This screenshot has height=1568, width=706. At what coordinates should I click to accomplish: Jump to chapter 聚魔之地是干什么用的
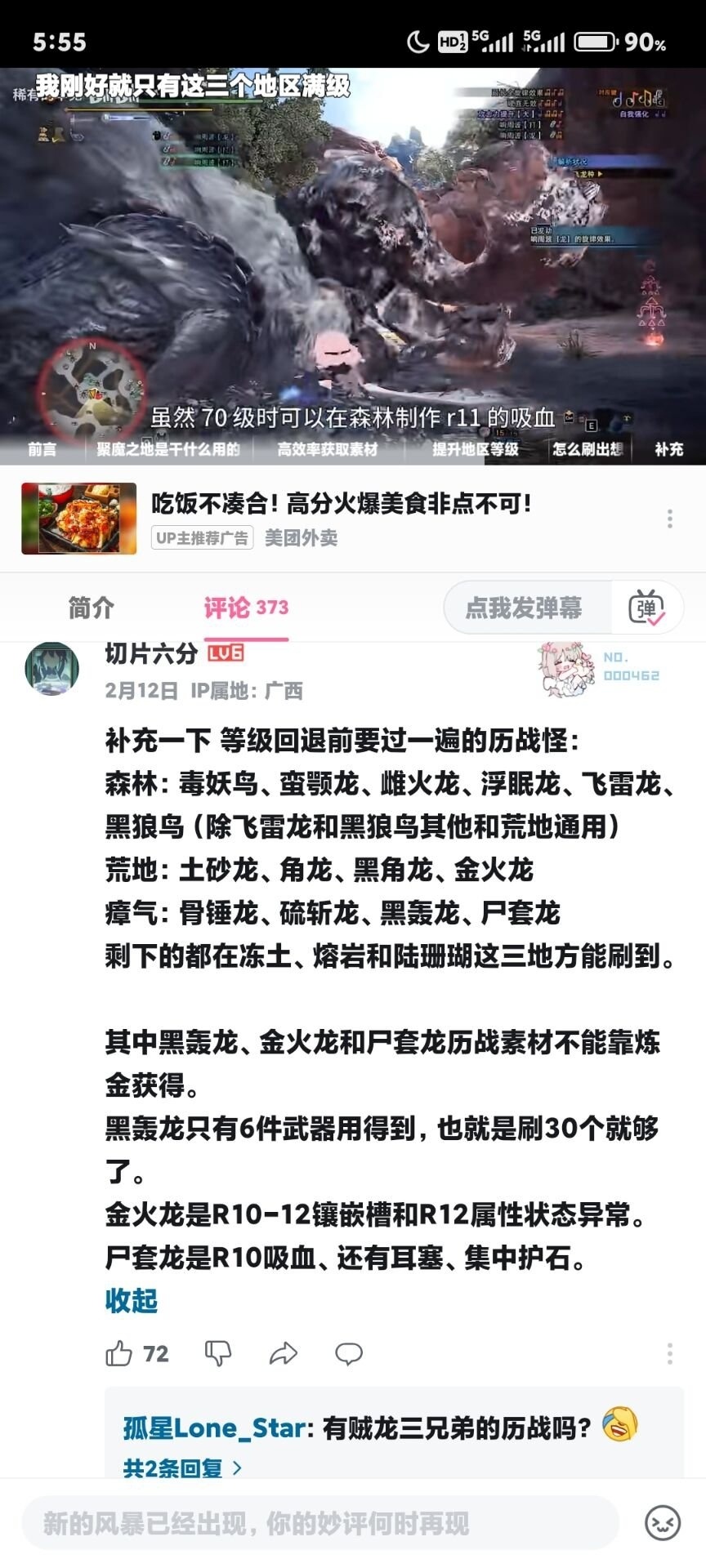click(168, 449)
